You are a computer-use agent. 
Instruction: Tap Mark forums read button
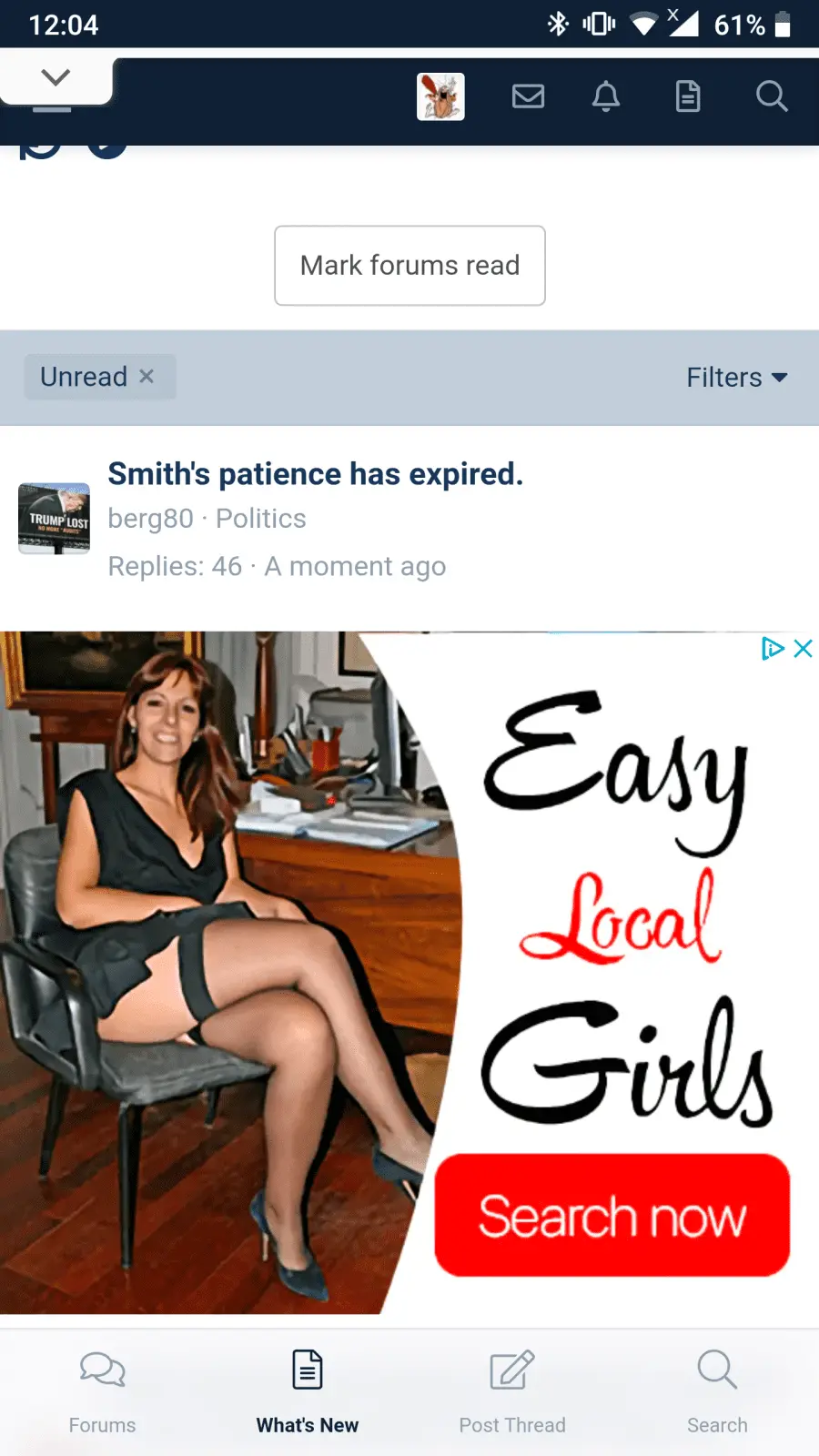tap(409, 266)
